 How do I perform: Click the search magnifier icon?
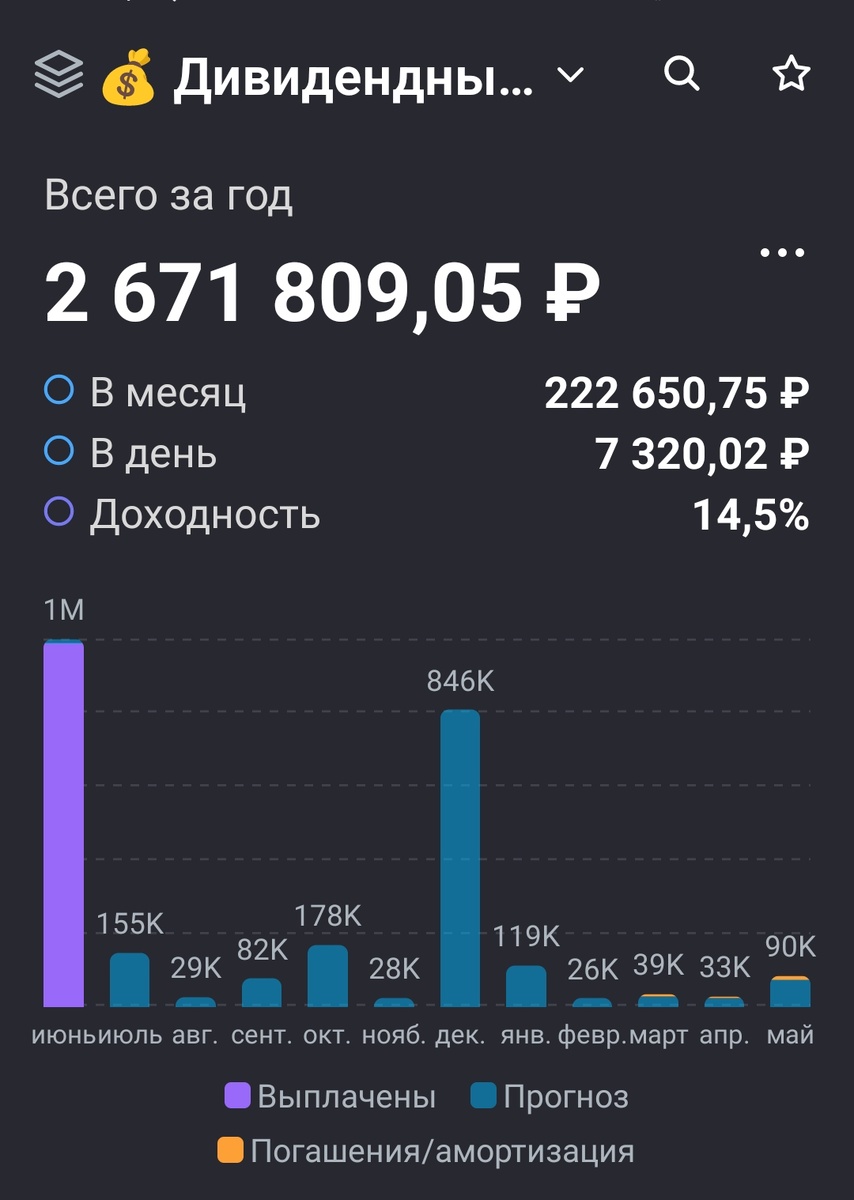click(682, 74)
